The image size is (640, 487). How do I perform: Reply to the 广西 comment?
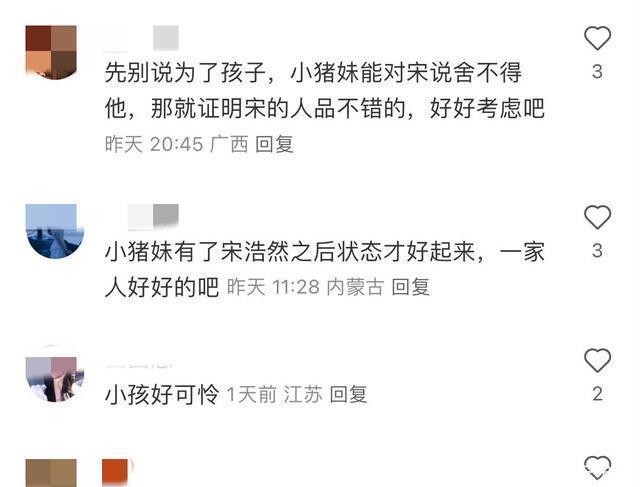(x=274, y=144)
